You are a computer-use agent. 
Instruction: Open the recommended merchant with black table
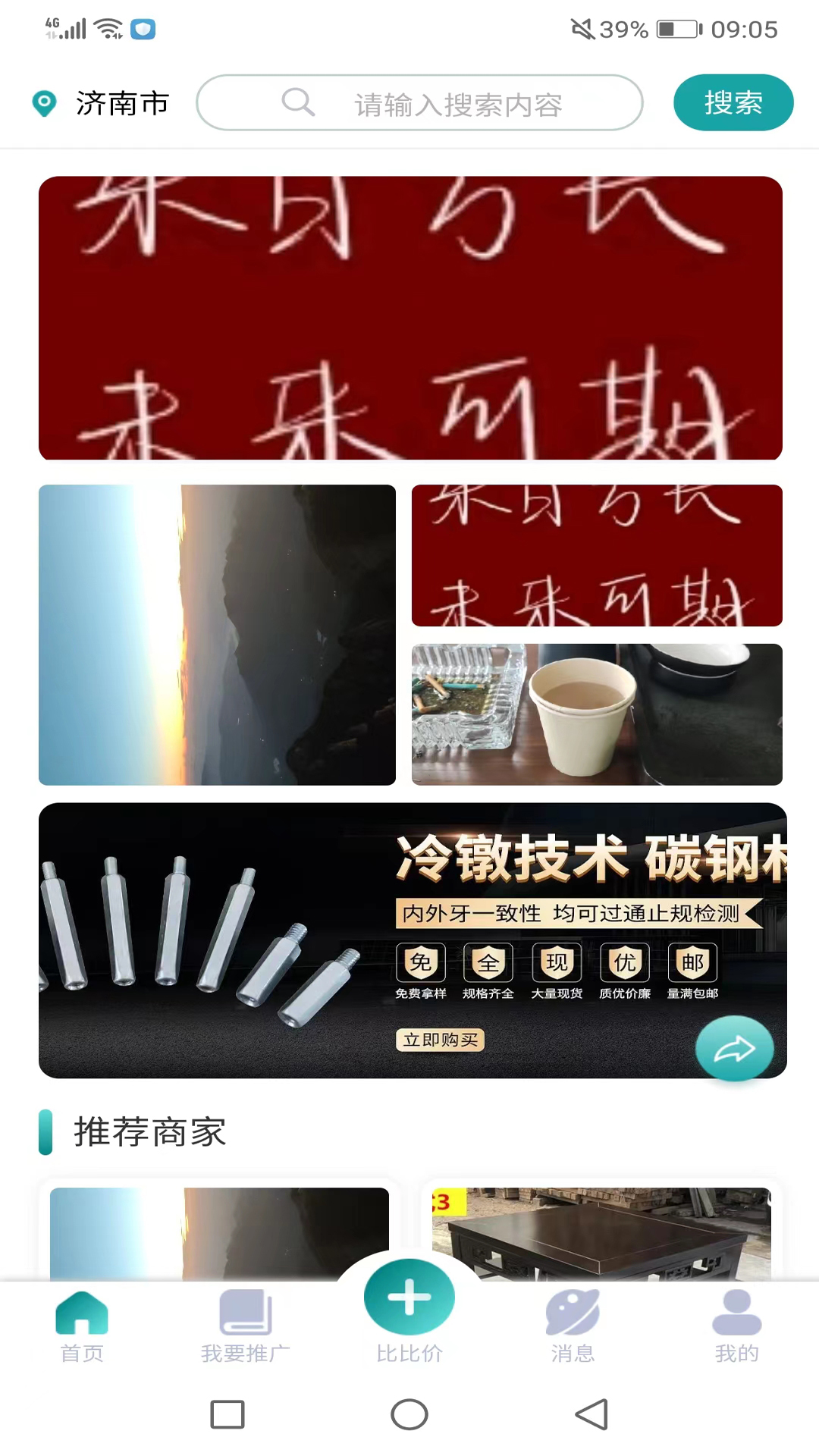click(601, 1232)
